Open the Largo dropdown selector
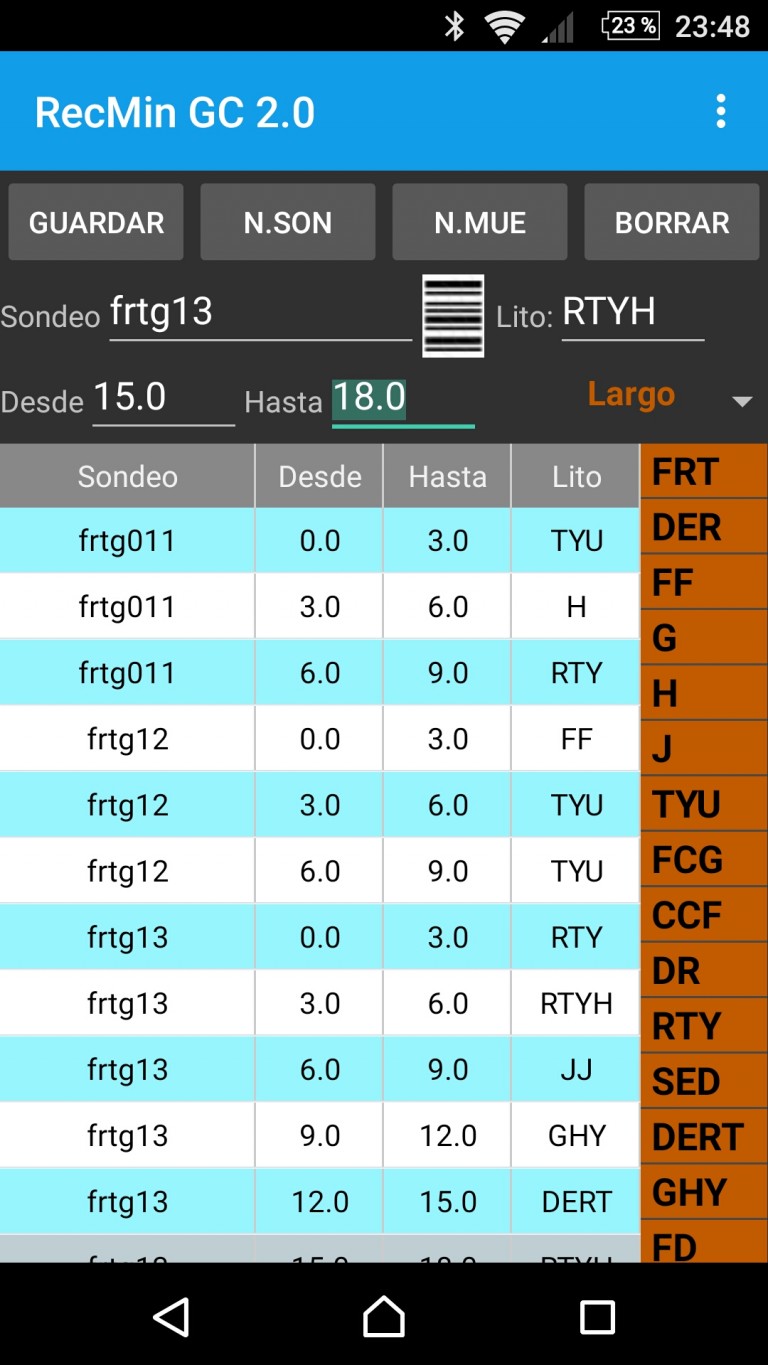This screenshot has height=1365, width=768. pyautogui.click(x=660, y=395)
